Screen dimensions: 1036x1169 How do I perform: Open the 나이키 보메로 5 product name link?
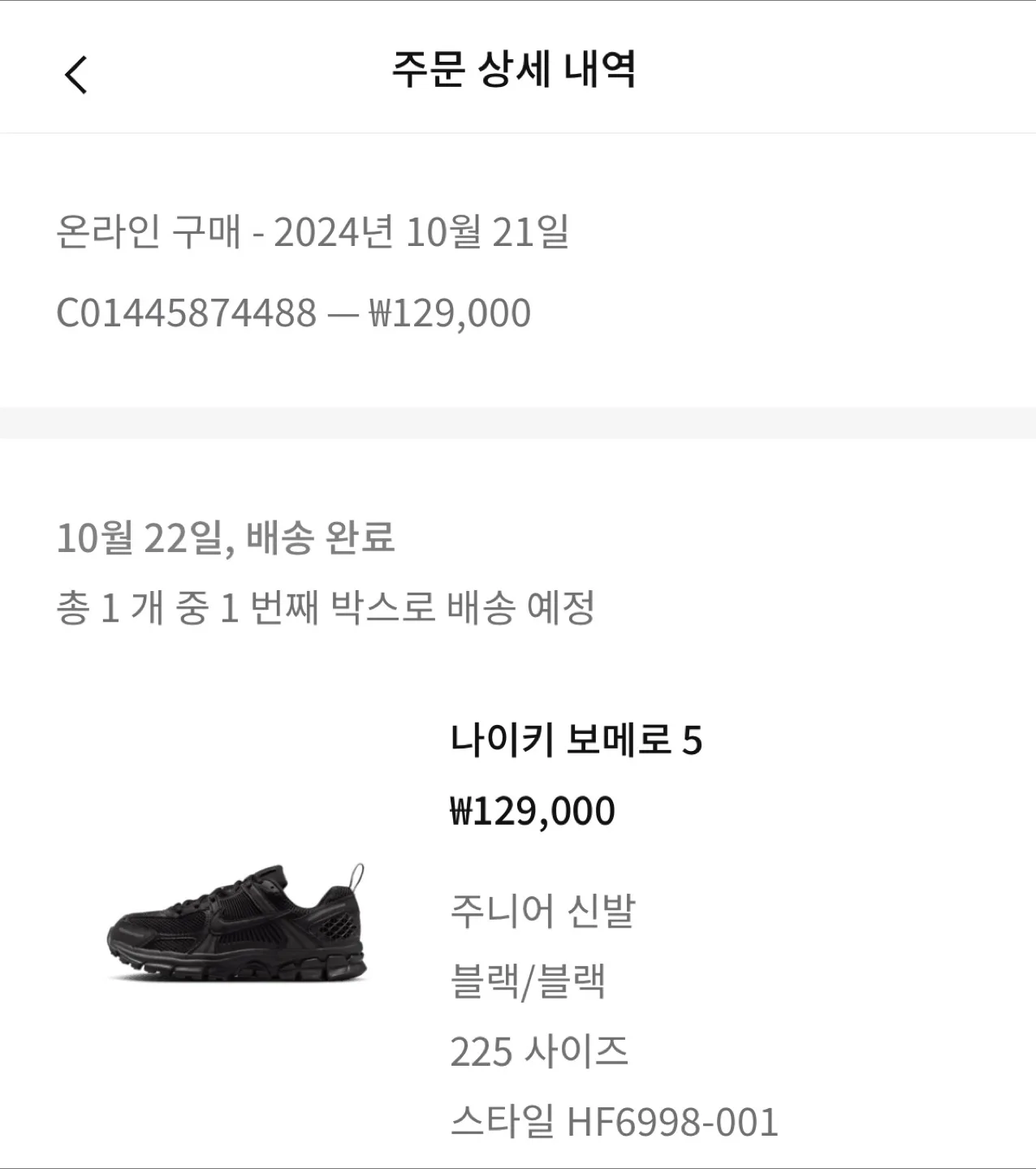[x=577, y=740]
